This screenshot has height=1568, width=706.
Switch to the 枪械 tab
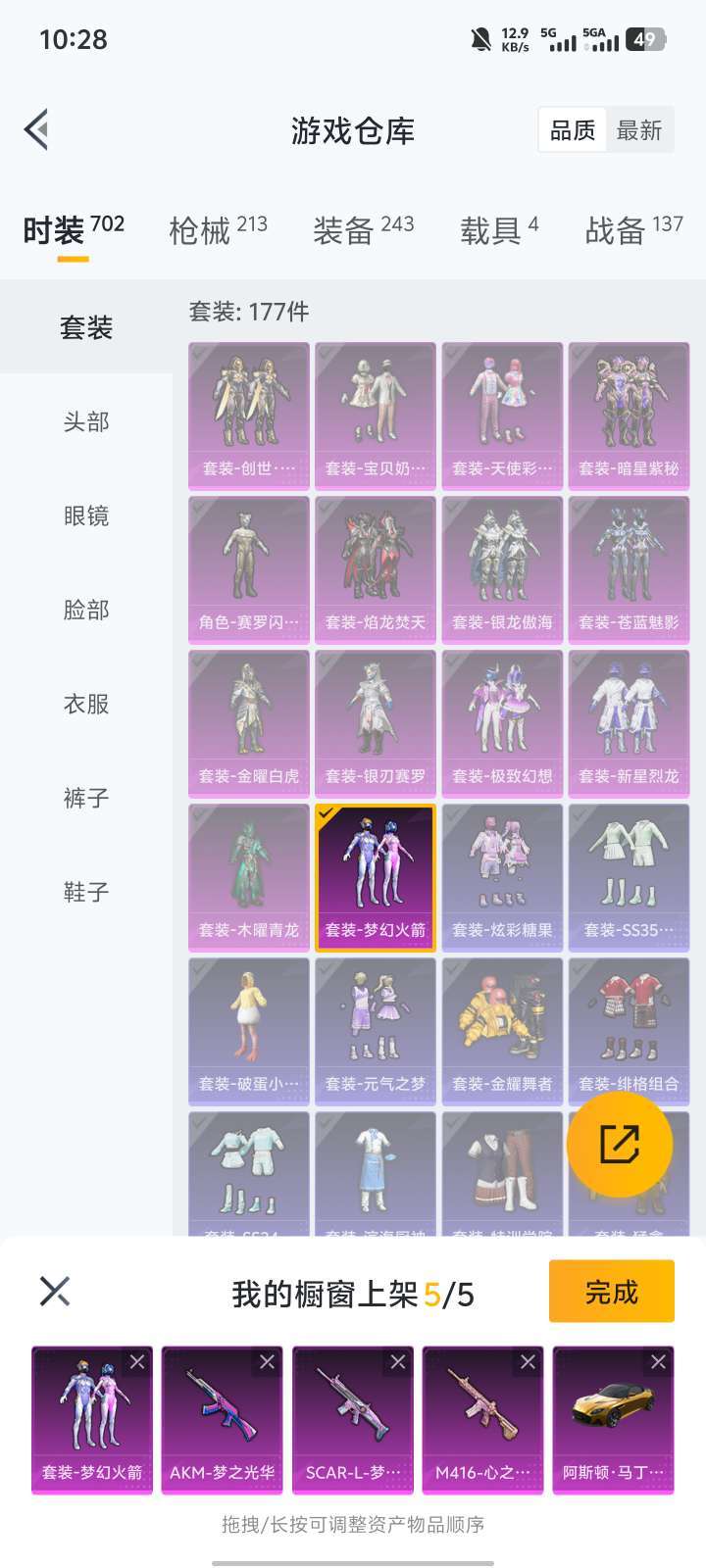pos(218,231)
